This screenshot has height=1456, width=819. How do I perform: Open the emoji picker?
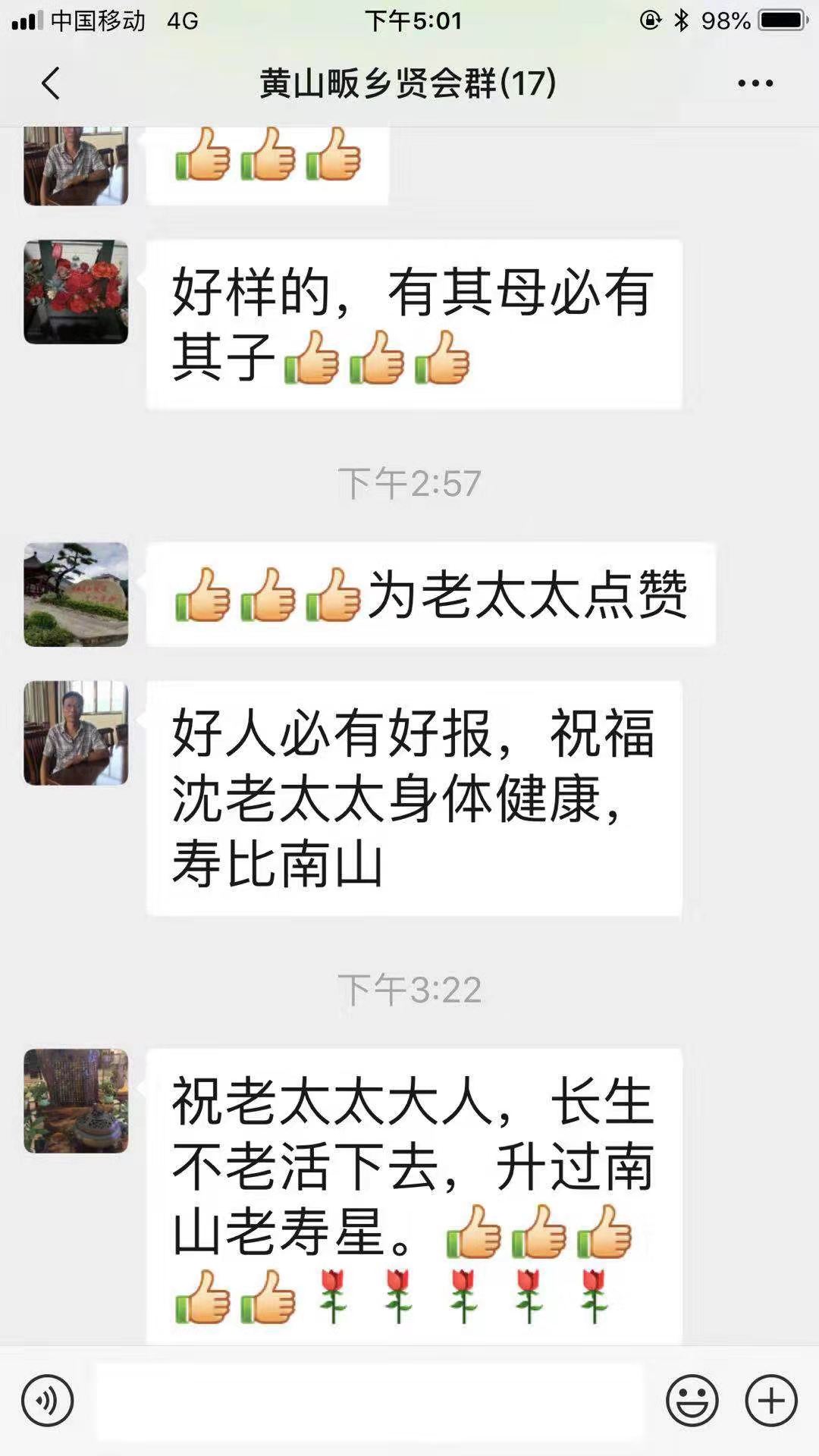point(692,1401)
